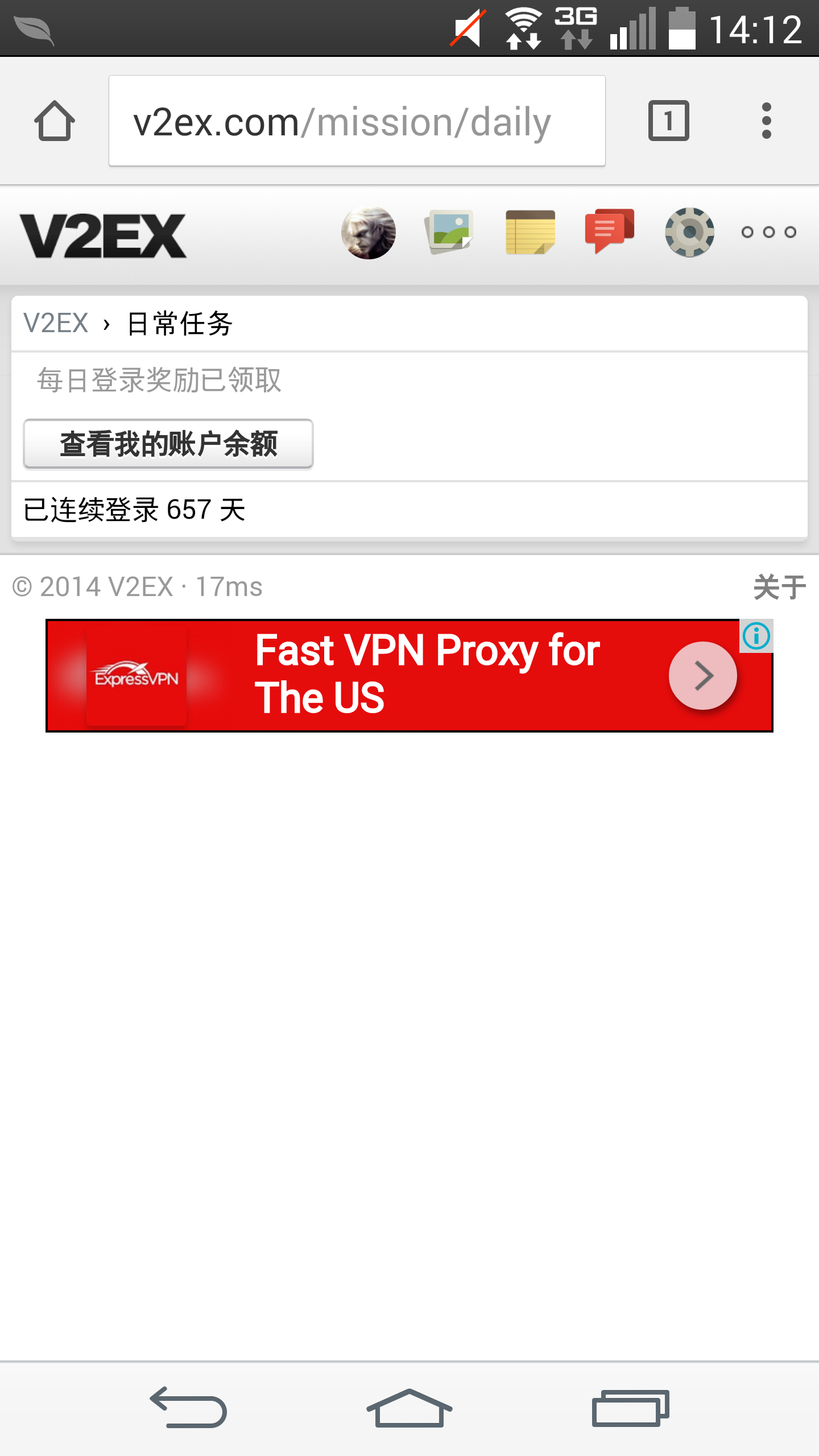The image size is (819, 1456).
Task: Tap the browser home icon
Action: click(x=55, y=121)
